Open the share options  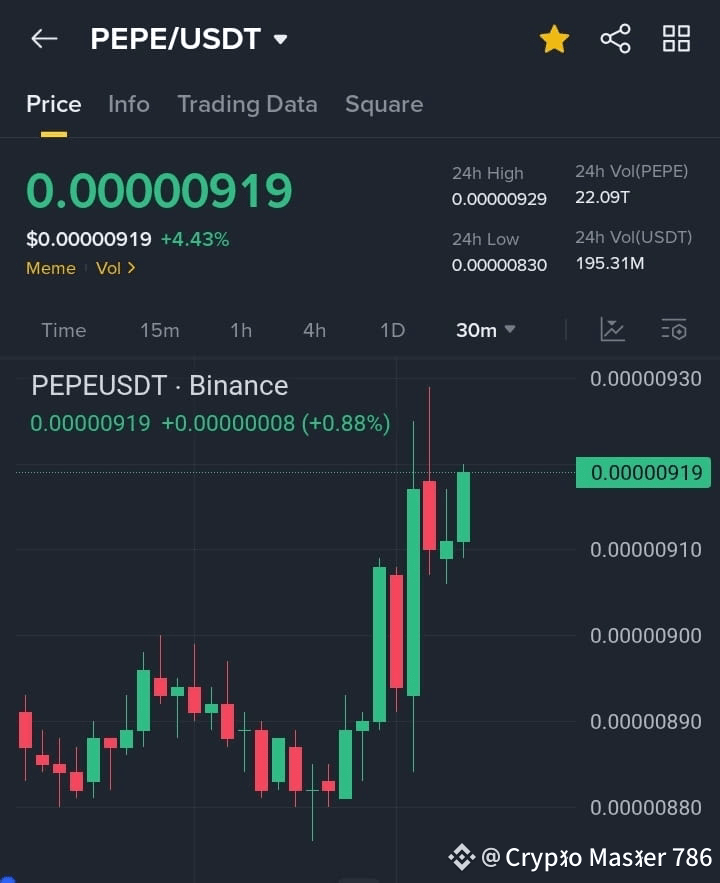pyautogui.click(x=615, y=38)
